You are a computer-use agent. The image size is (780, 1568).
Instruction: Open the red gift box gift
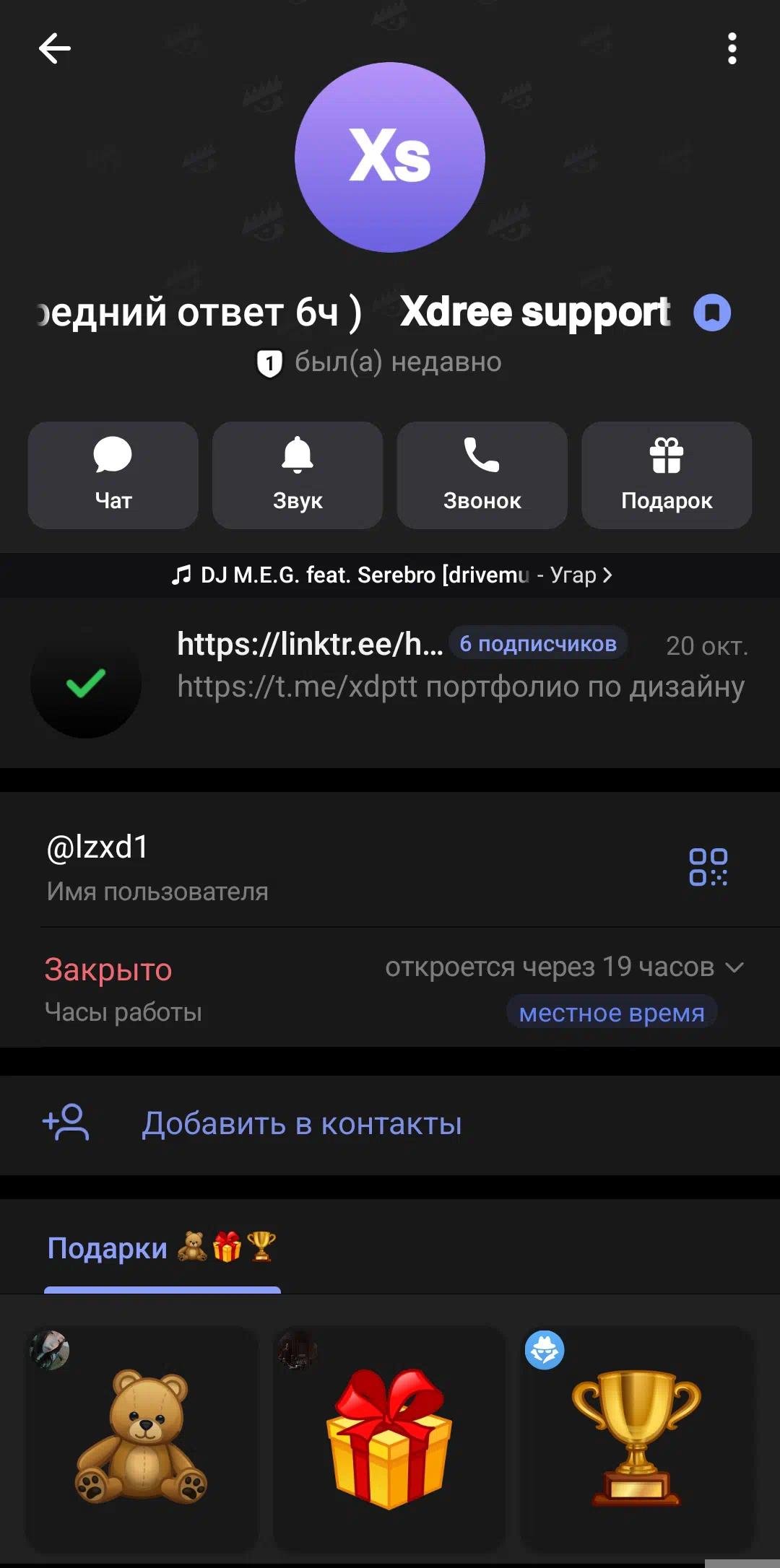coord(389,1438)
